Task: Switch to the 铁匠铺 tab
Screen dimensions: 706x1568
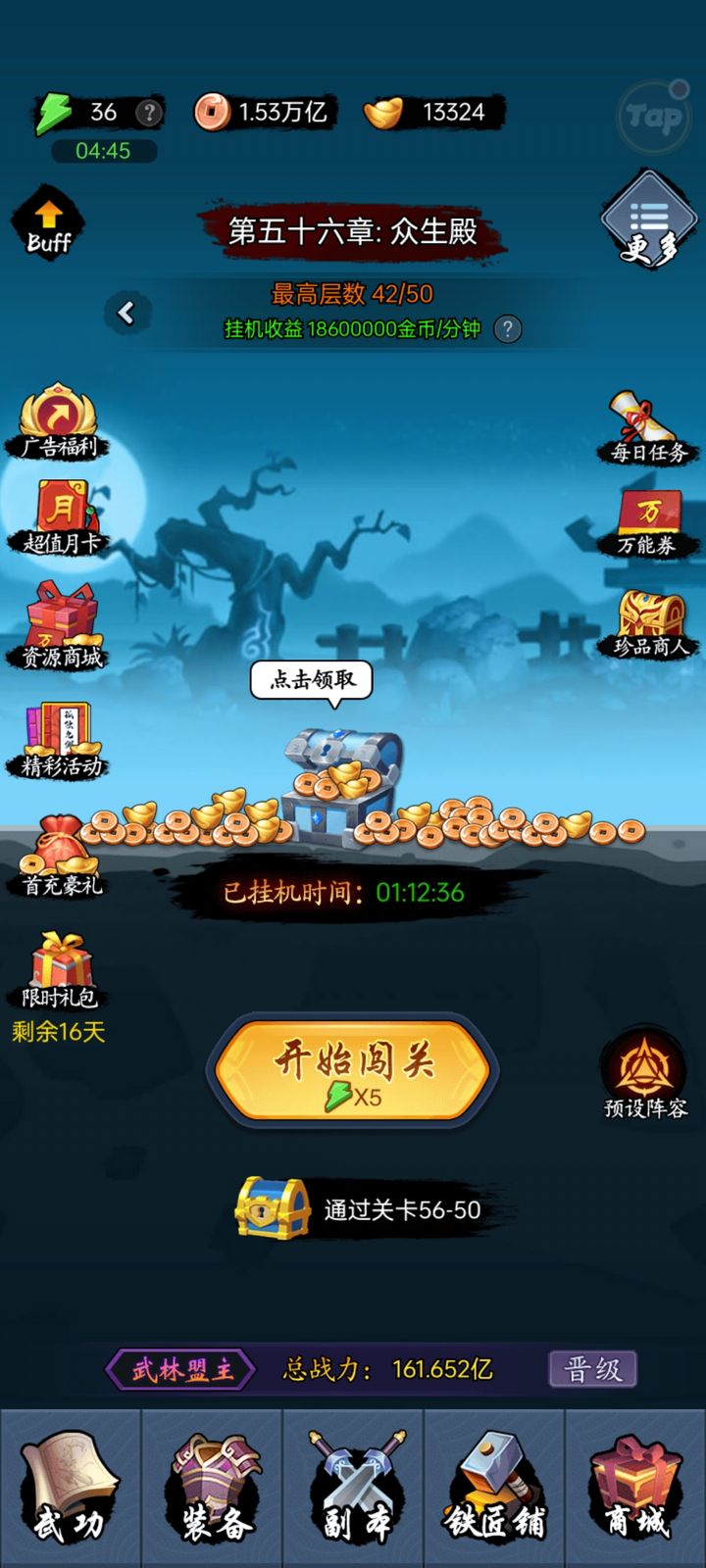Action: (494, 1490)
